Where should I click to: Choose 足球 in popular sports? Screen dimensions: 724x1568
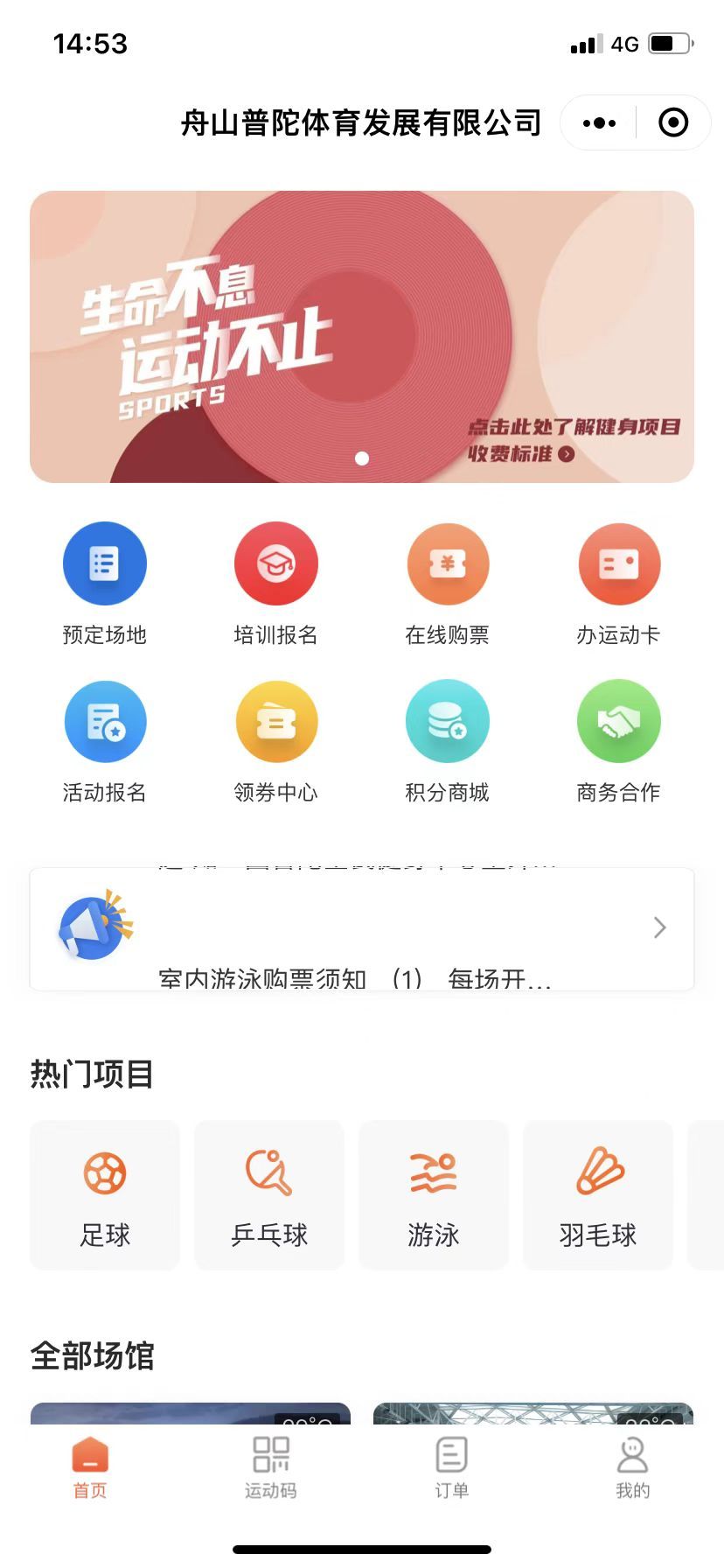105,1194
